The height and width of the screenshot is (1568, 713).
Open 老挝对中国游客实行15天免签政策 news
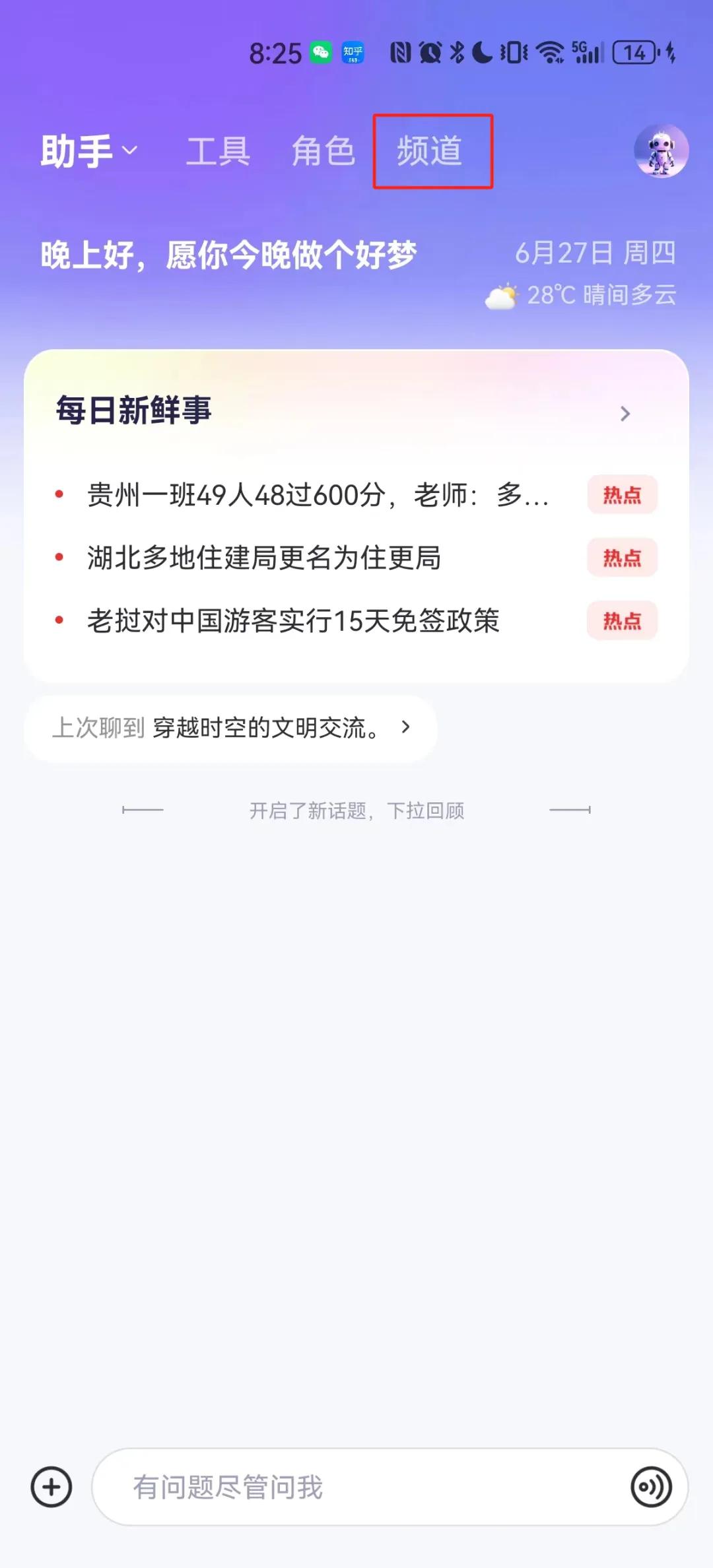pos(293,621)
